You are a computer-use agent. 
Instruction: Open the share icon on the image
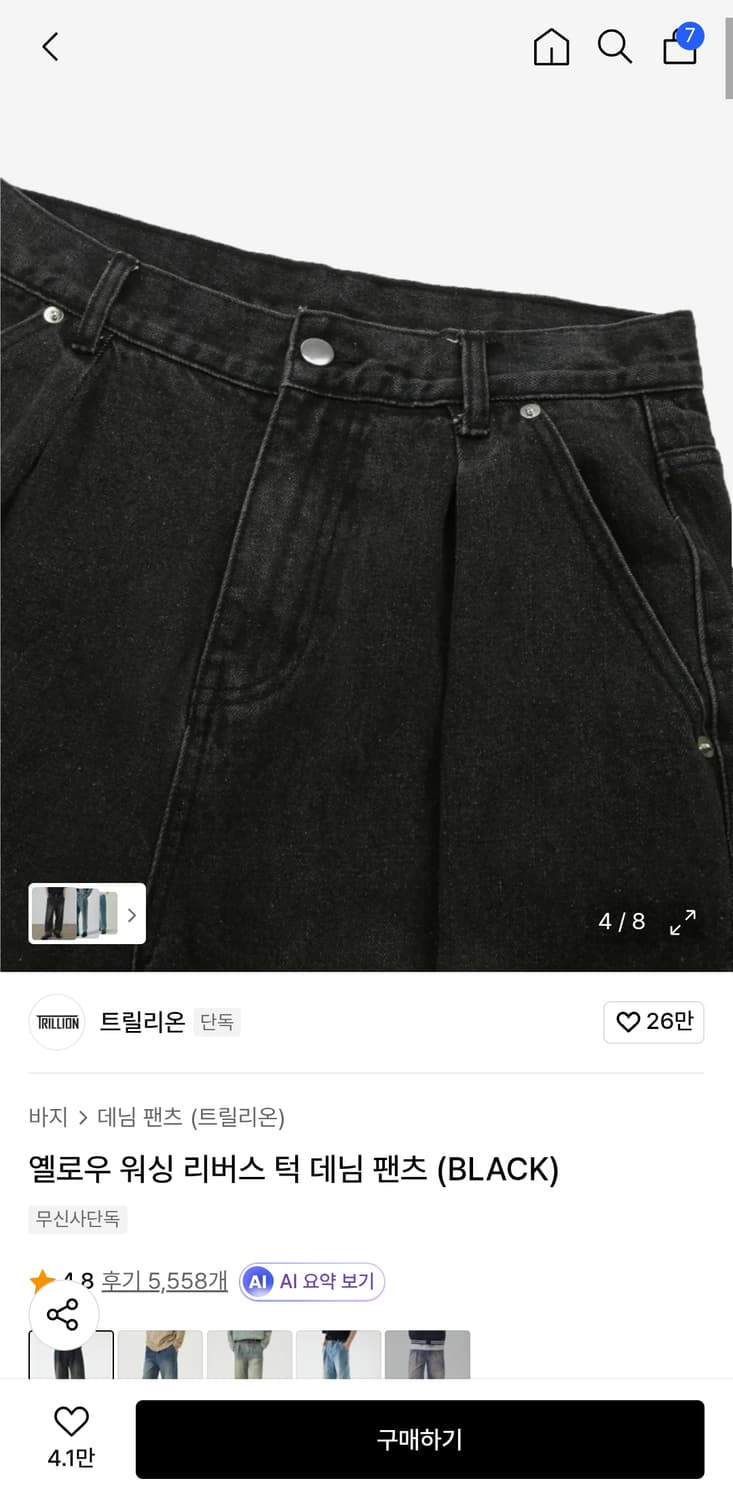(x=62, y=1315)
